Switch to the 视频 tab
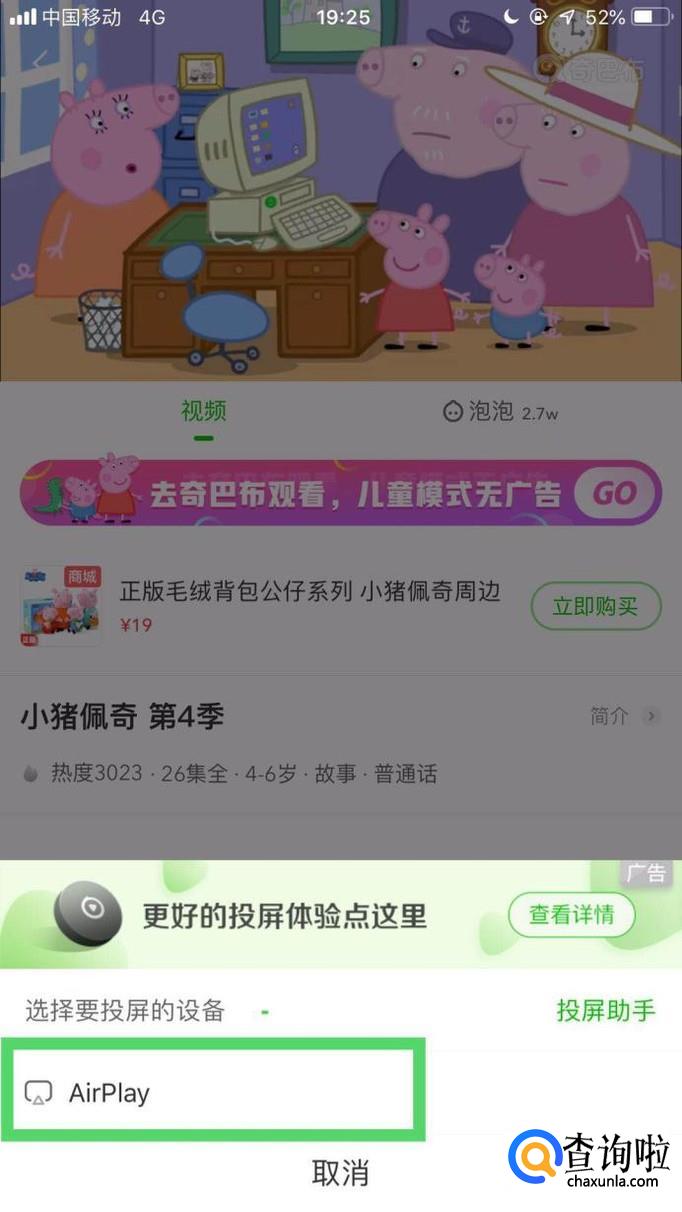Screen dimensions: 682x1212 point(203,412)
